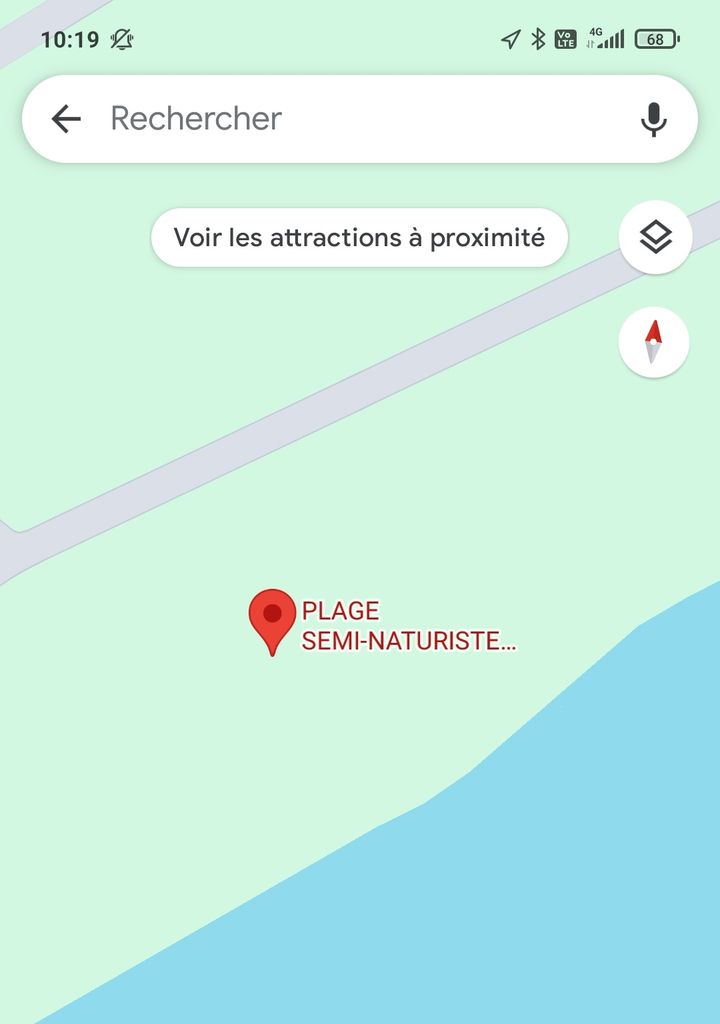Start voice search with the microphone
This screenshot has width=720, height=1024.
tap(653, 119)
